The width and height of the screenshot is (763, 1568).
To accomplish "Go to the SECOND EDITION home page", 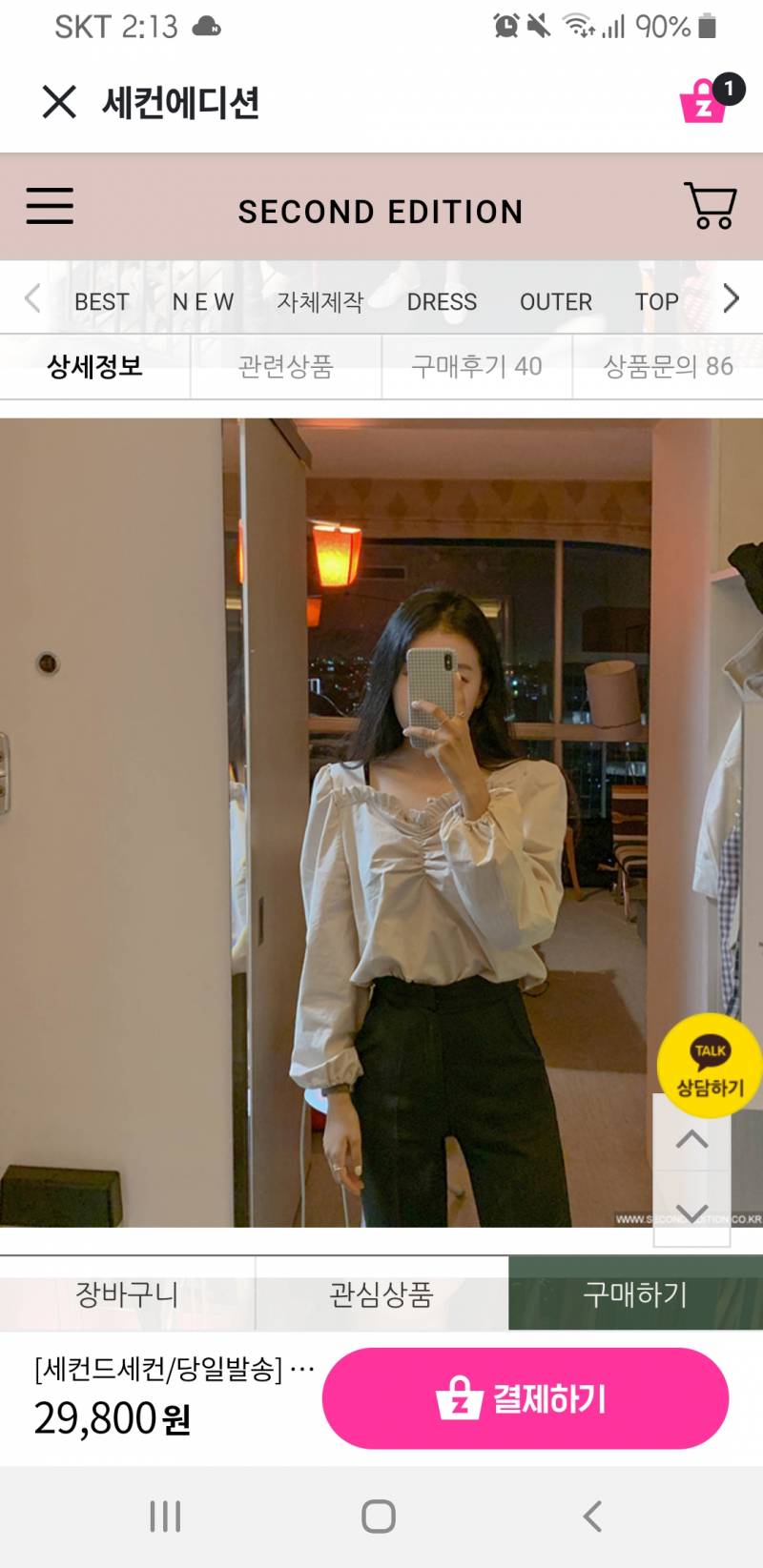I will (x=381, y=212).
